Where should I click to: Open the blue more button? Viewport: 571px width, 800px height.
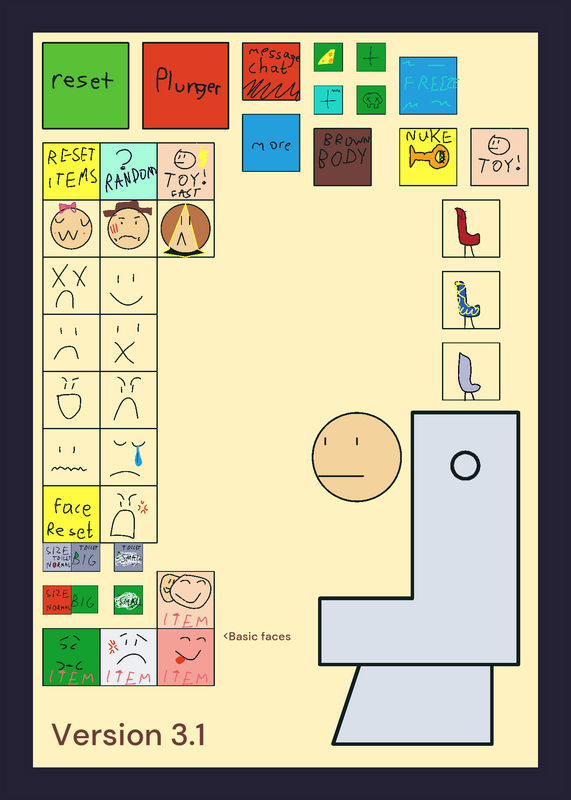[271, 143]
